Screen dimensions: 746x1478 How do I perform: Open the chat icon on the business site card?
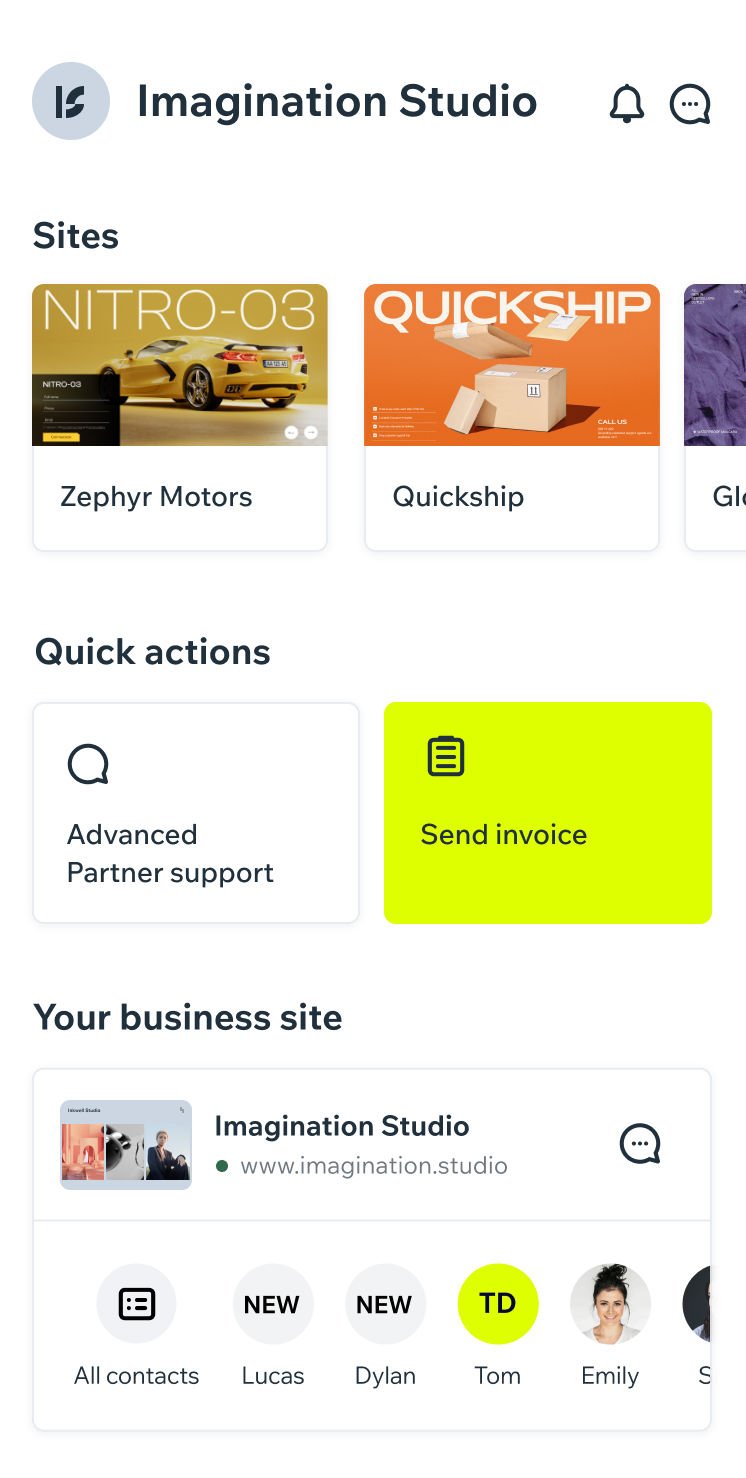point(640,1144)
